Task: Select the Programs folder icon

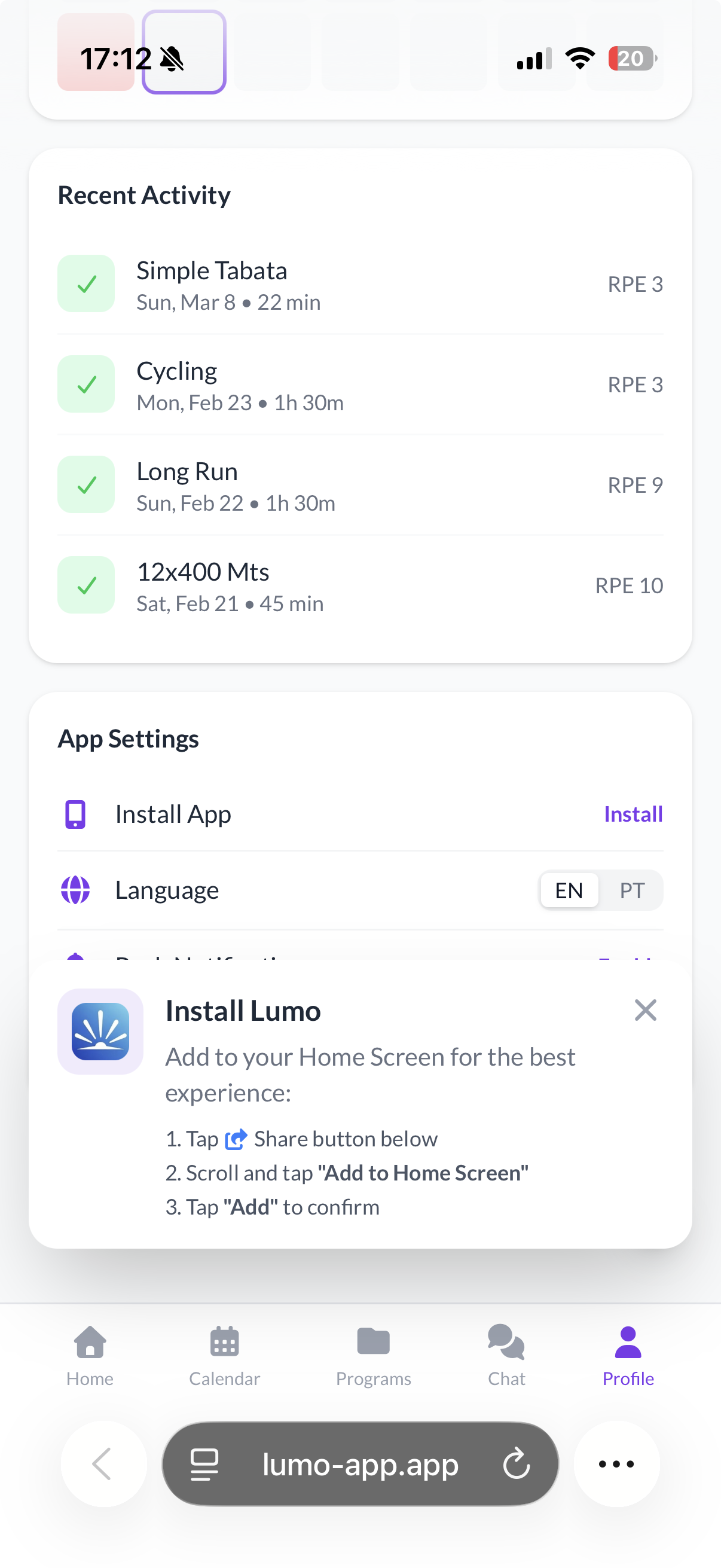Action: [x=373, y=1340]
